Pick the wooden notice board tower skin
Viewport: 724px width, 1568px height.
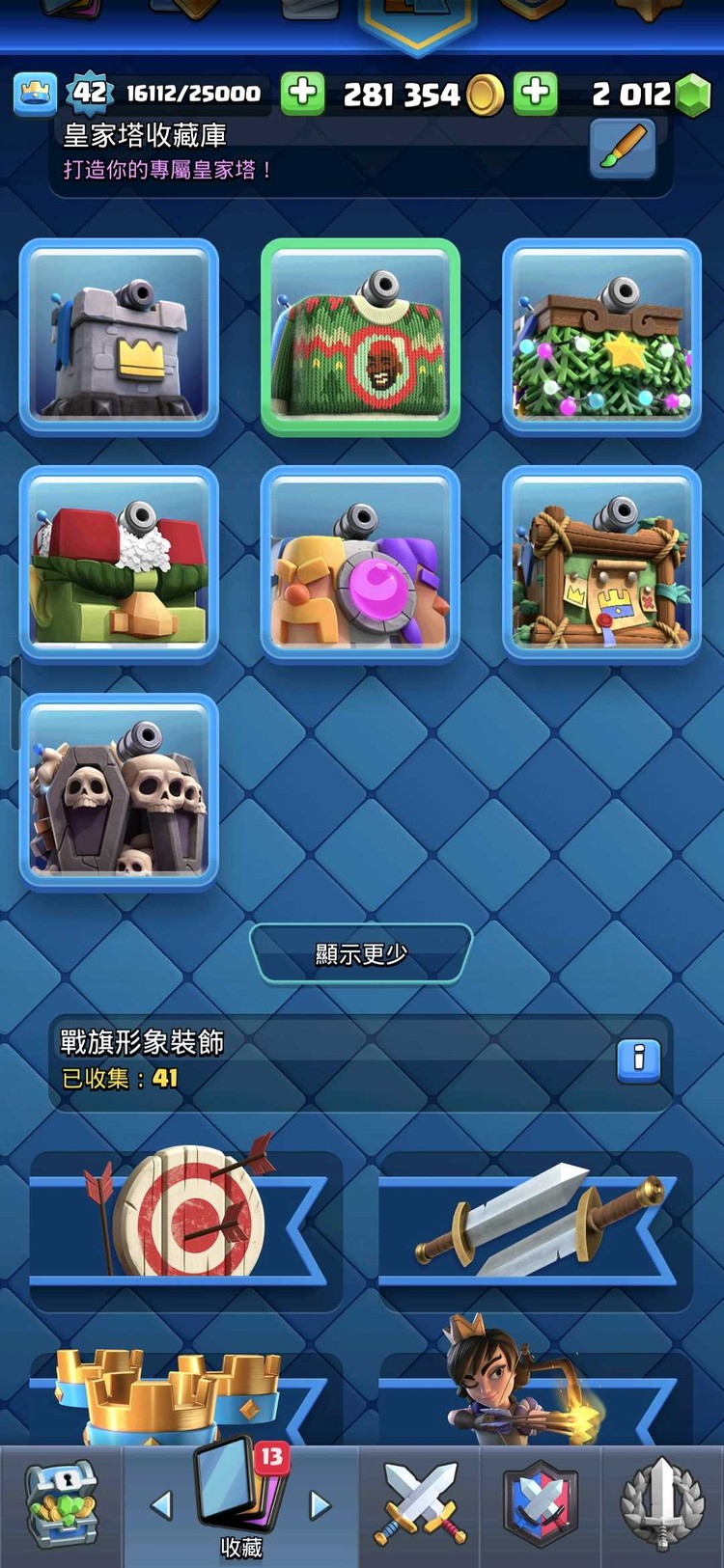[601, 564]
